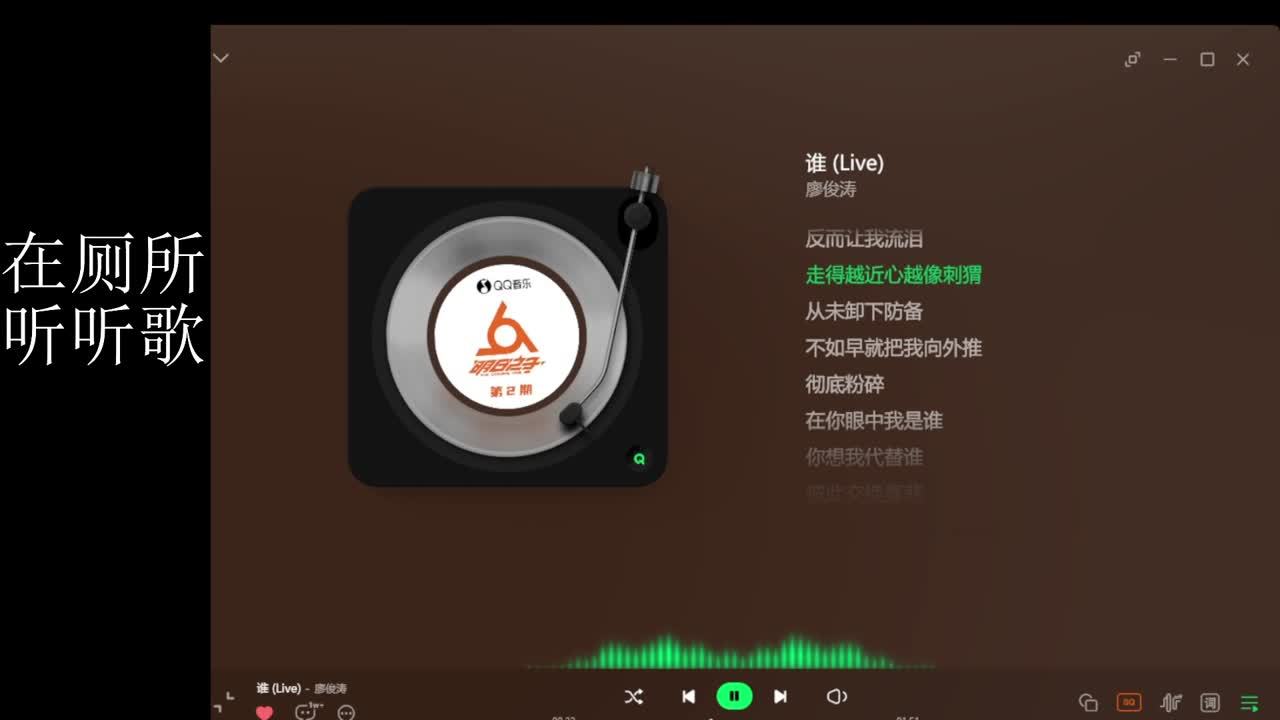Open the sound effects settings

pyautogui.click(x=1170, y=702)
